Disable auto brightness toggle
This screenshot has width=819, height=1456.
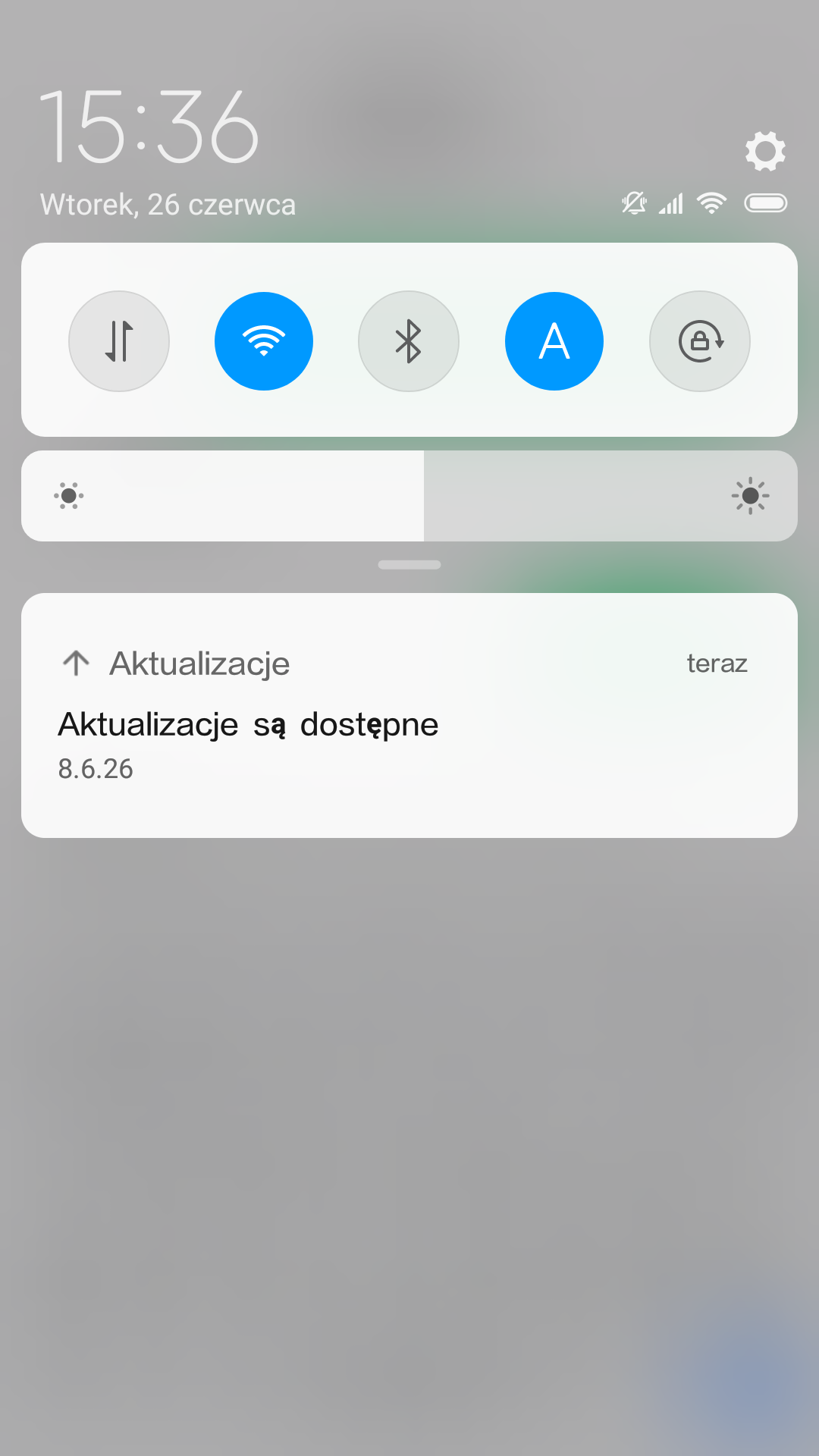(554, 341)
